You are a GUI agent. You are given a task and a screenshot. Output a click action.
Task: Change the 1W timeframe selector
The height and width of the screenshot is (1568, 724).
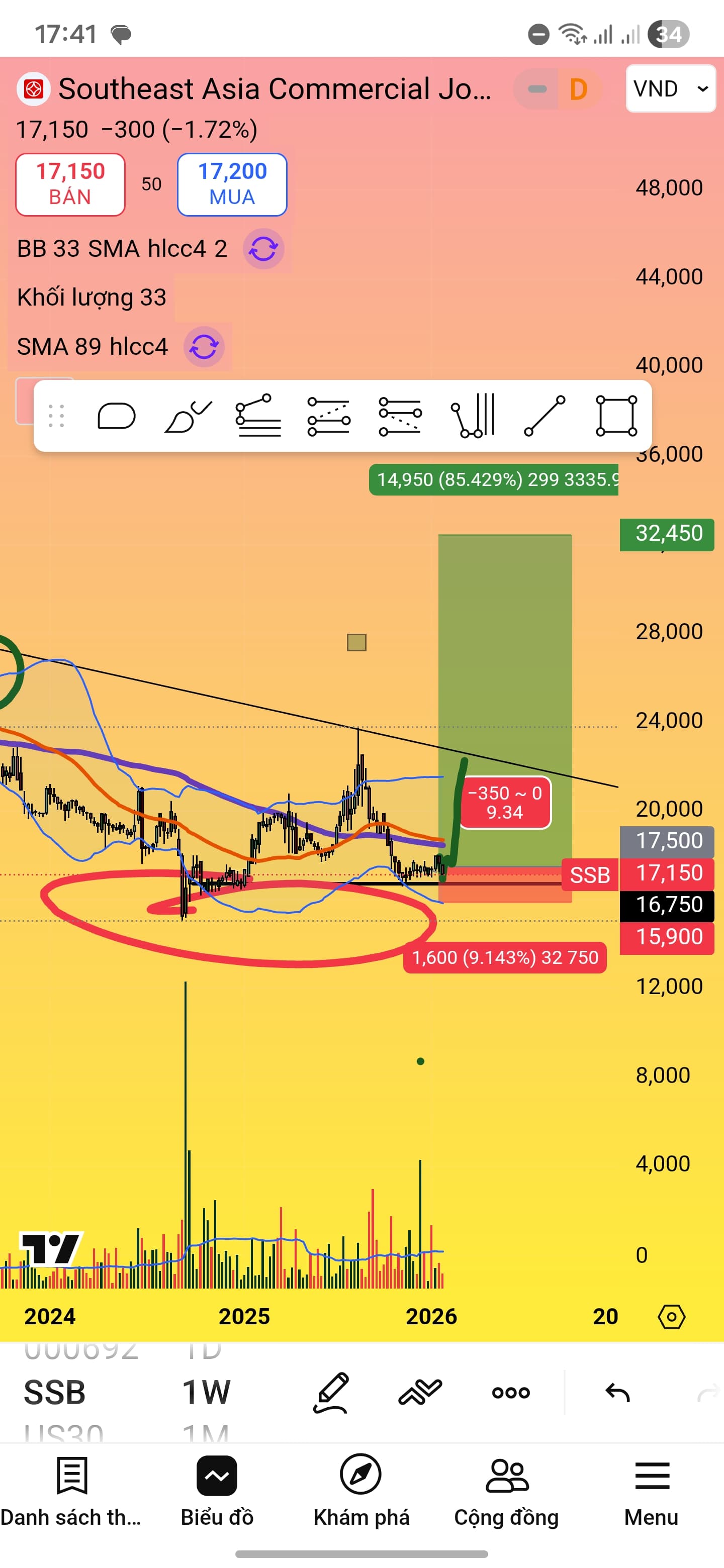coord(206,1392)
